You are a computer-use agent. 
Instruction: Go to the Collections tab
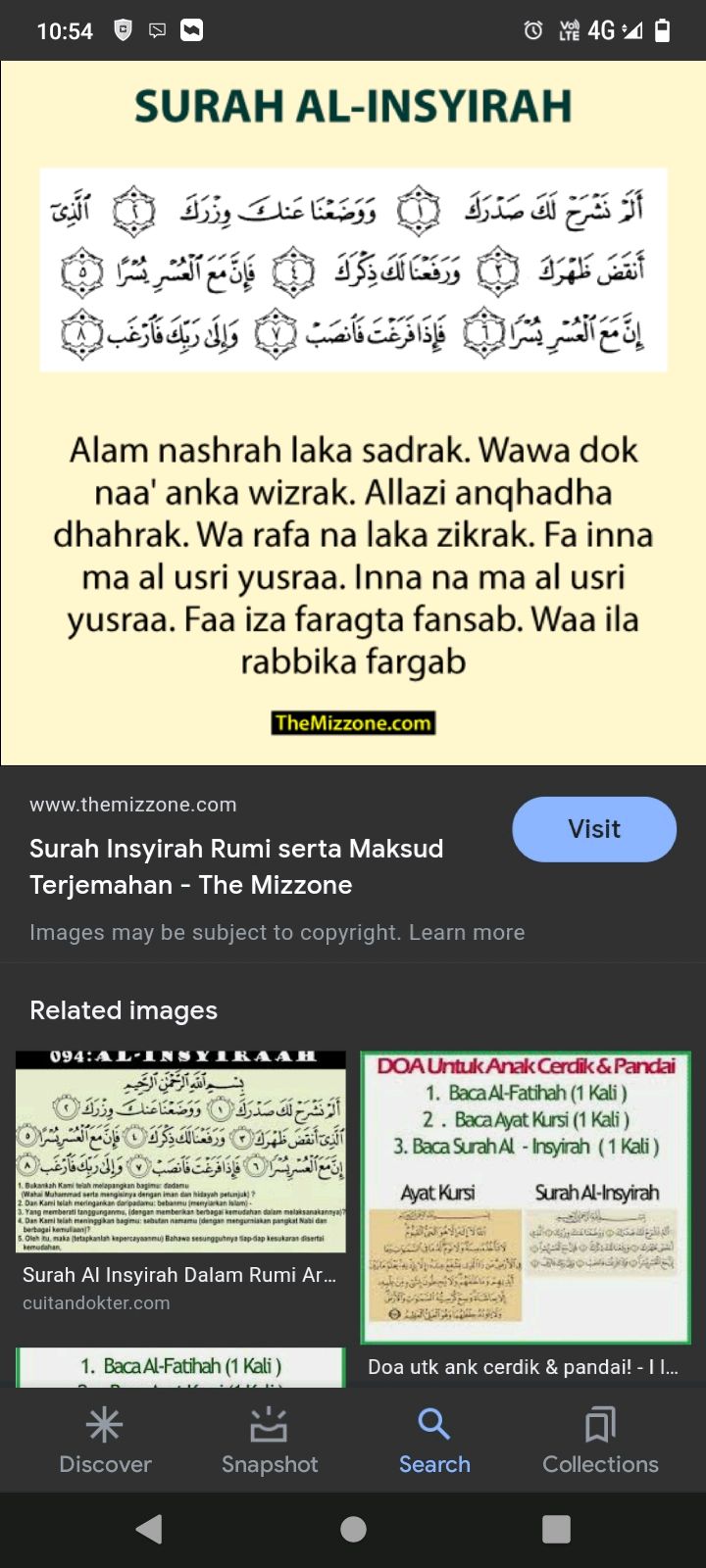600,1441
